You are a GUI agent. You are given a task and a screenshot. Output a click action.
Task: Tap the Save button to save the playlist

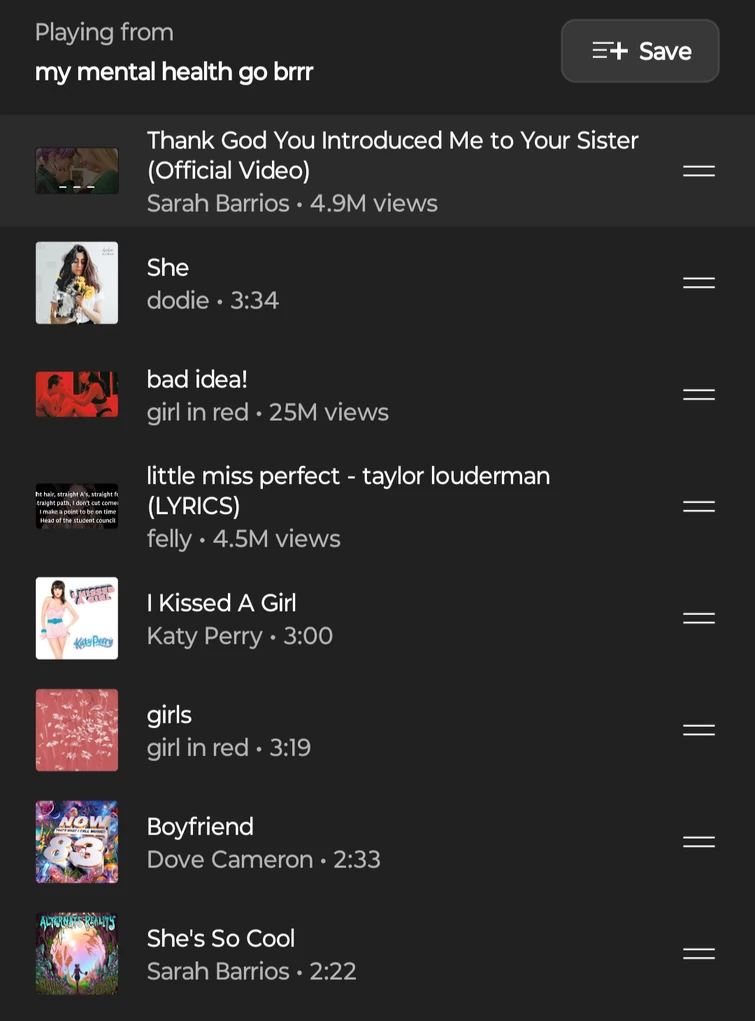pos(640,50)
